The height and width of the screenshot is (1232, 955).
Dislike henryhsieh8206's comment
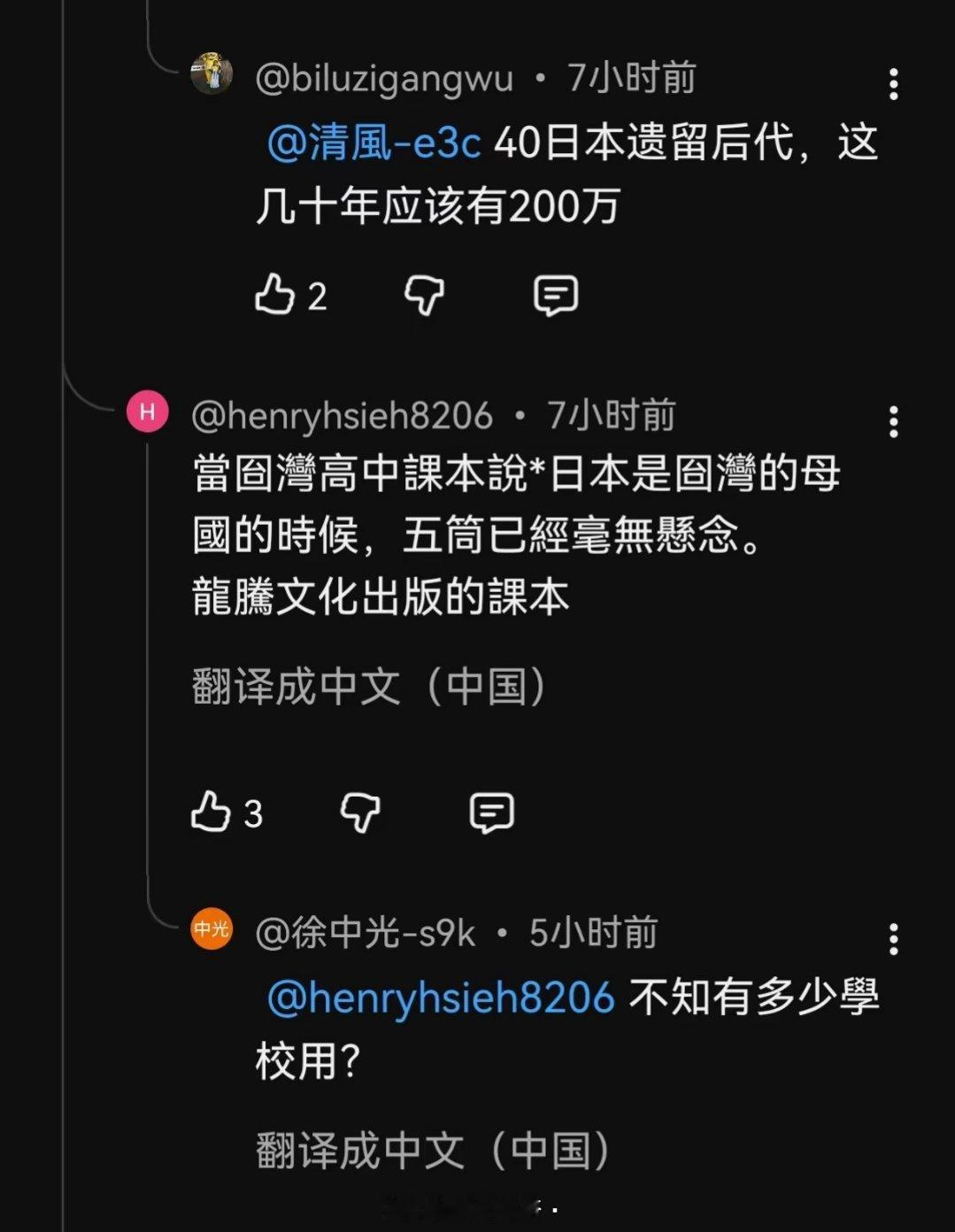pyautogui.click(x=360, y=812)
